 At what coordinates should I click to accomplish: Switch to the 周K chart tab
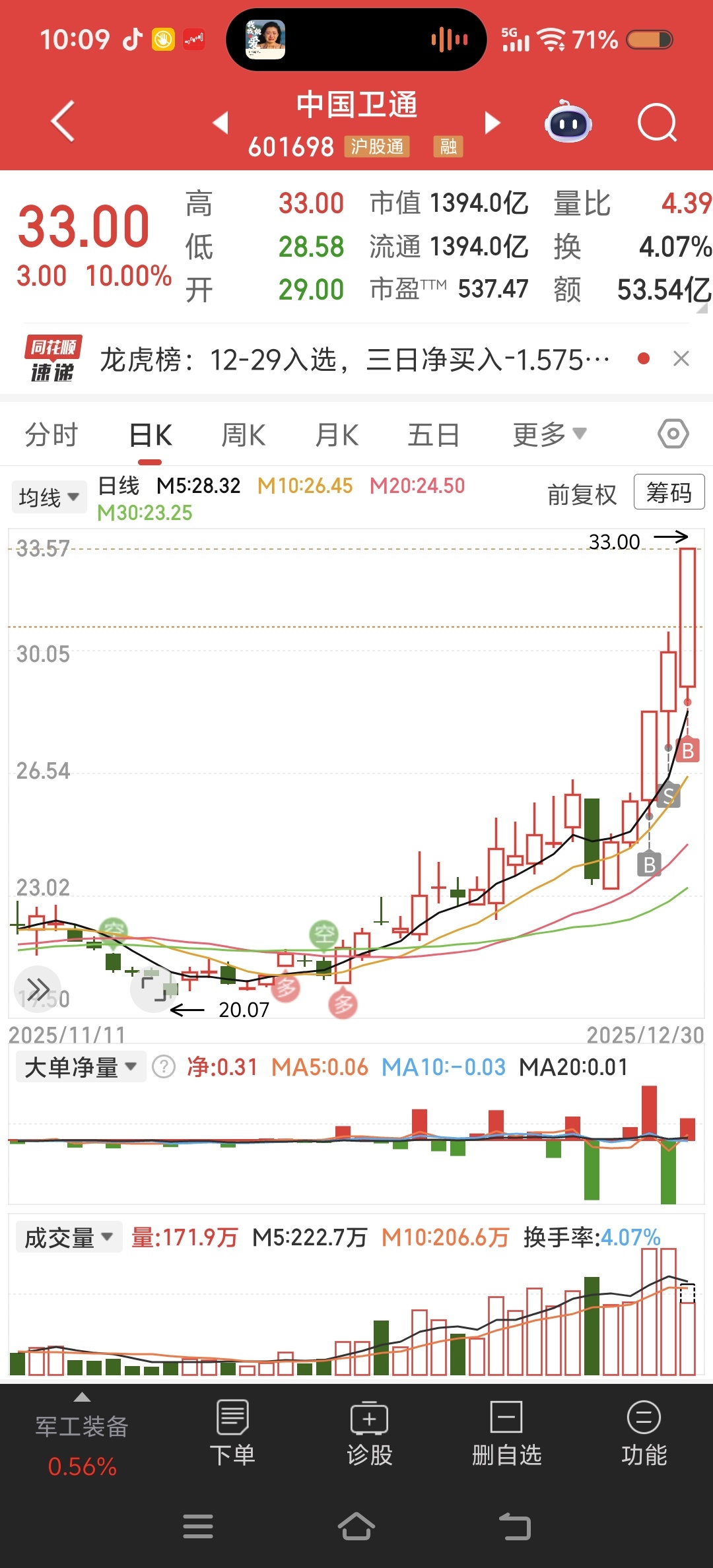point(243,435)
